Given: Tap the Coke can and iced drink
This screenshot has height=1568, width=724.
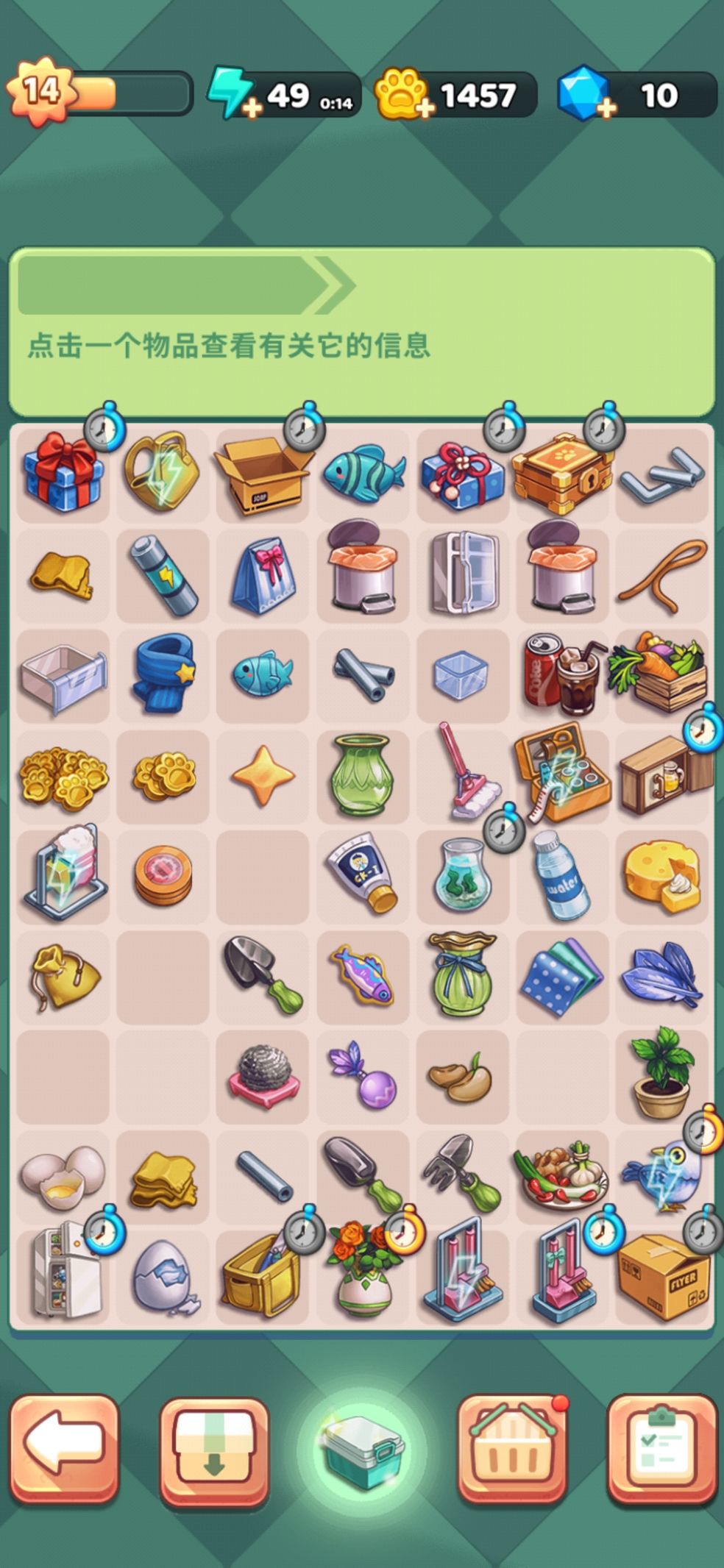Looking at the screenshot, I should pyautogui.click(x=562, y=674).
